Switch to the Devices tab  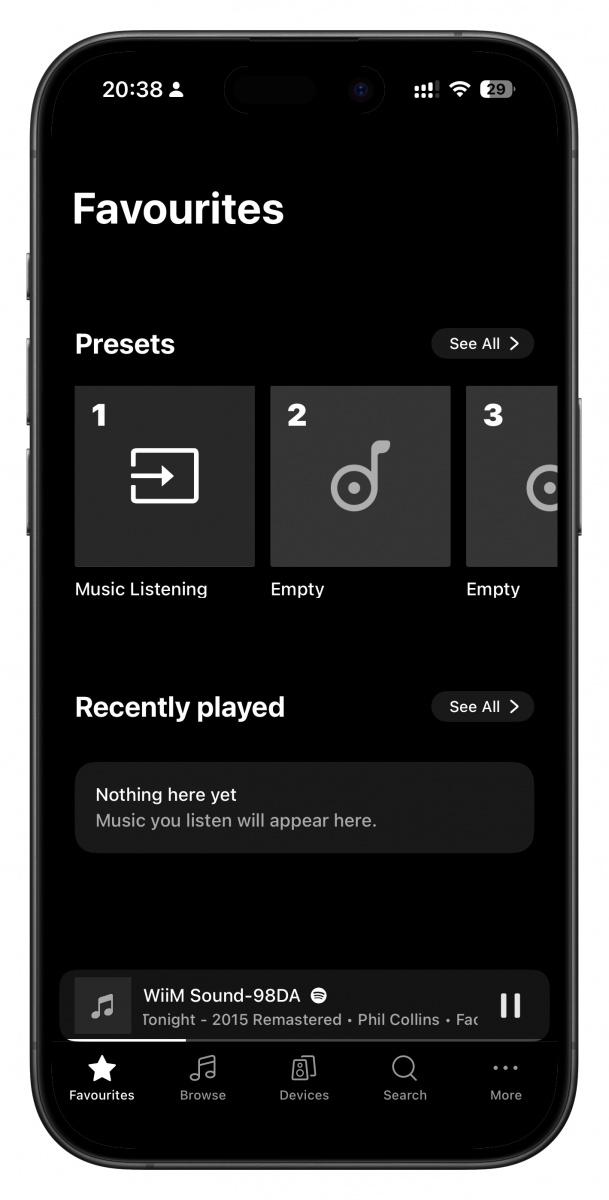click(x=304, y=1078)
